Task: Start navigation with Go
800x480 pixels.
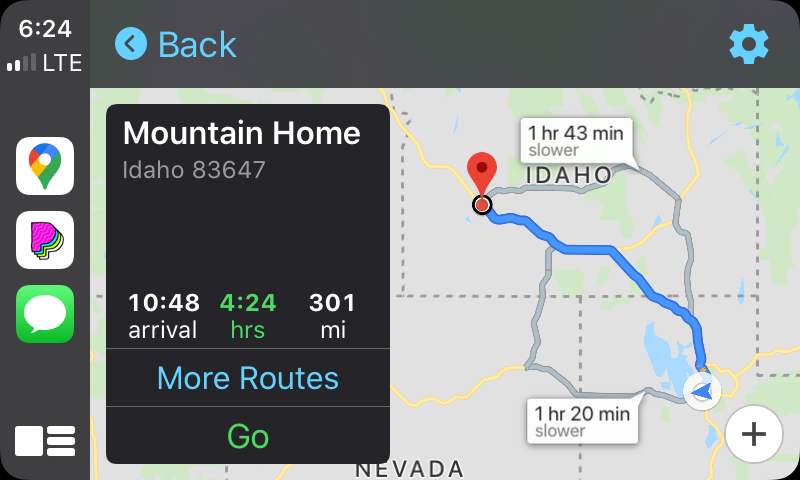Action: coord(248,436)
